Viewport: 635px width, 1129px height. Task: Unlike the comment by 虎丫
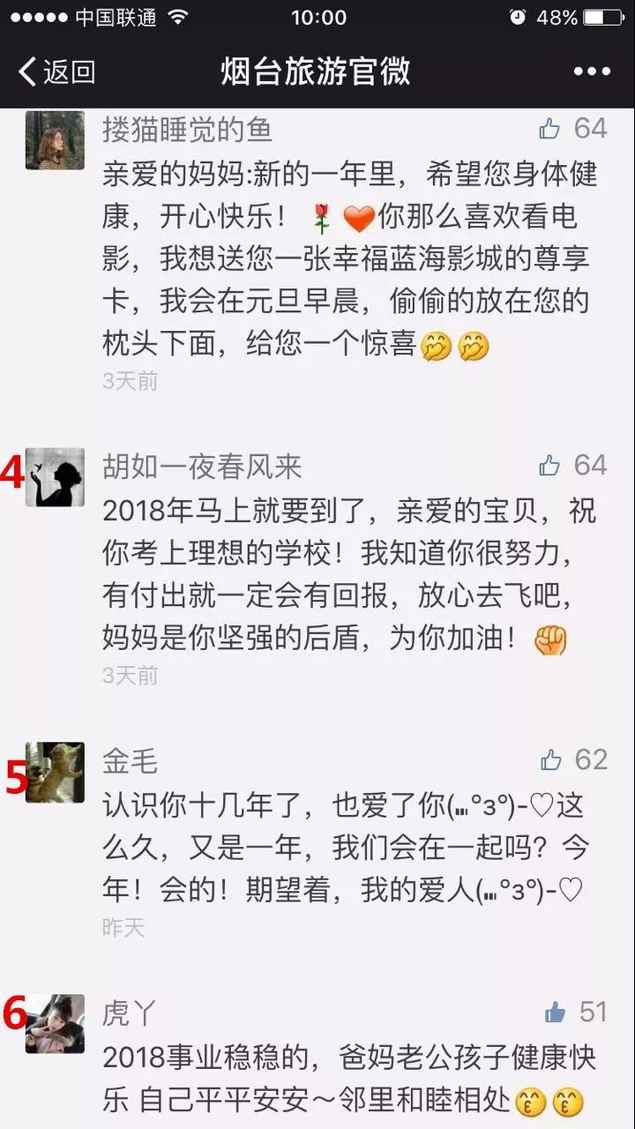pos(555,1012)
